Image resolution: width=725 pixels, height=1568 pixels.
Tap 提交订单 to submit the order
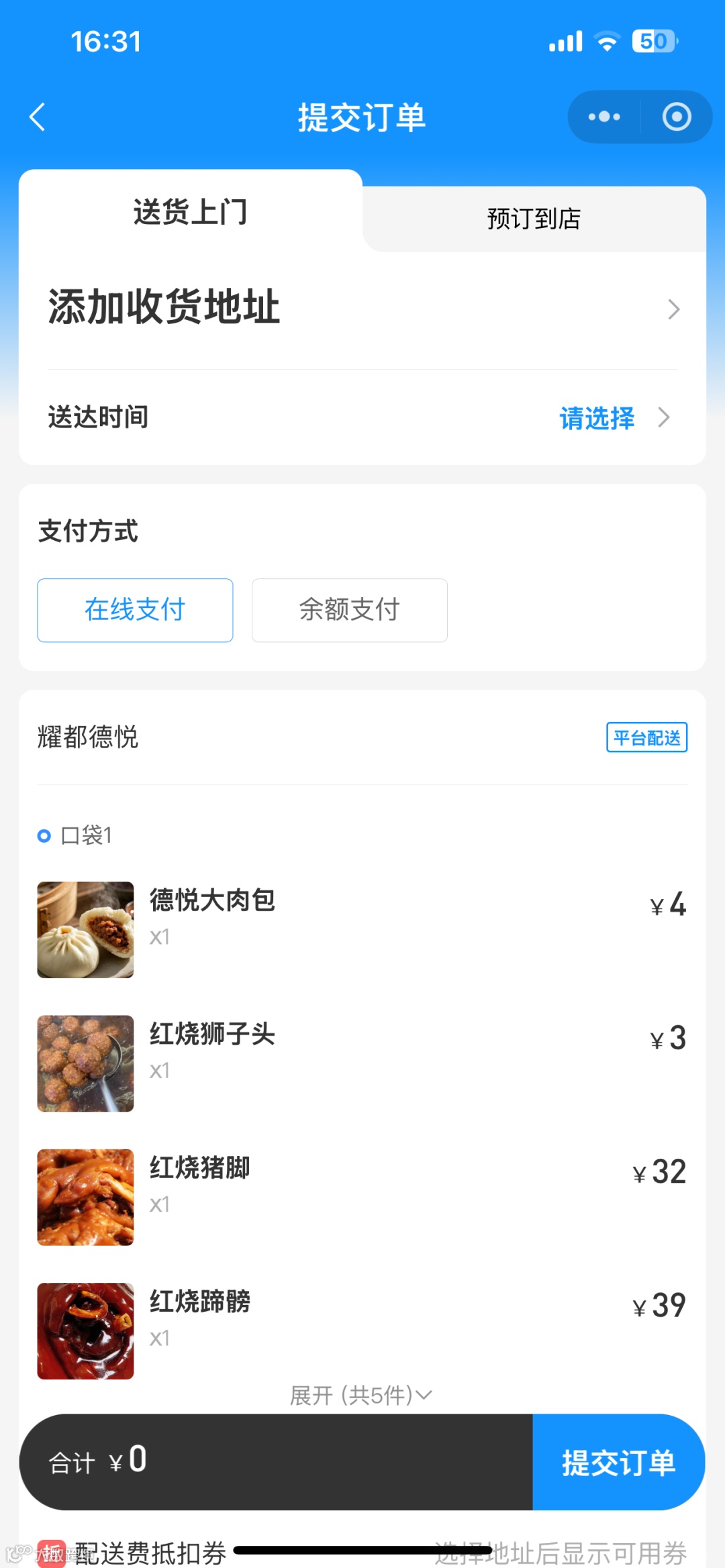tap(618, 1463)
